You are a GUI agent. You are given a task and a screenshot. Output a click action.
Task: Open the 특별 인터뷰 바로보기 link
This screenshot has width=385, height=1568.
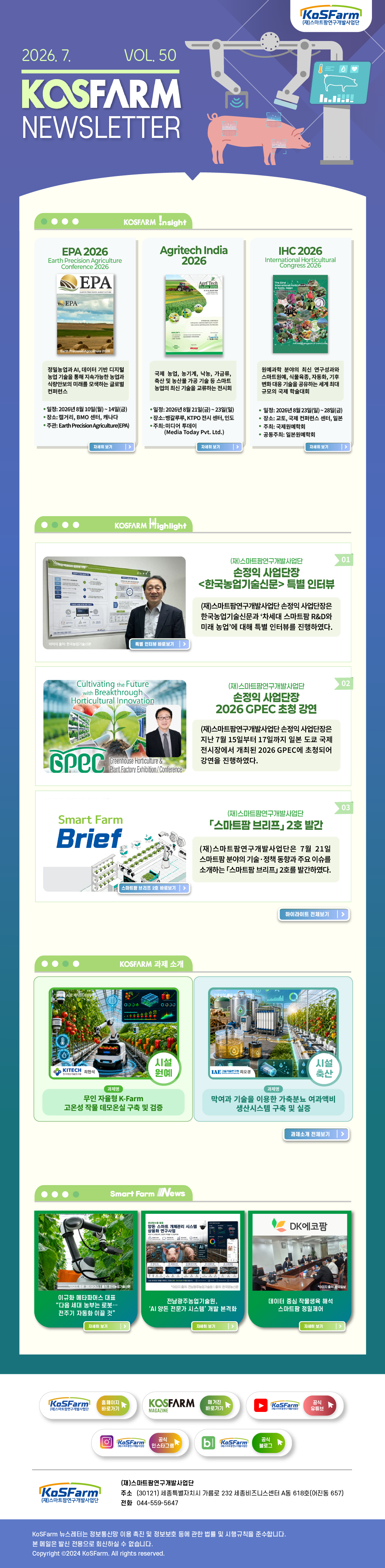[x=160, y=644]
